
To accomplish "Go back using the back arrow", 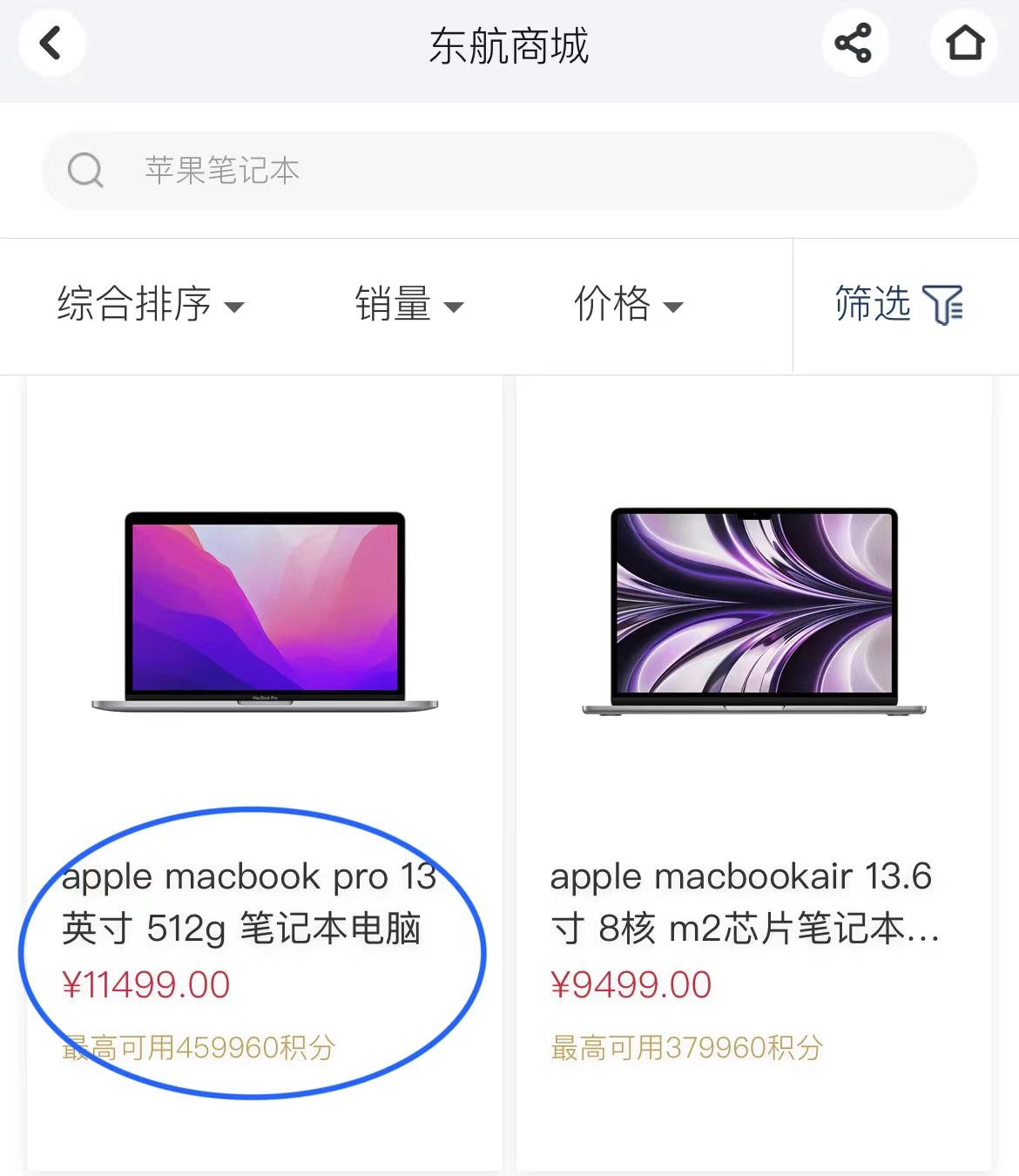I will pos(51,43).
